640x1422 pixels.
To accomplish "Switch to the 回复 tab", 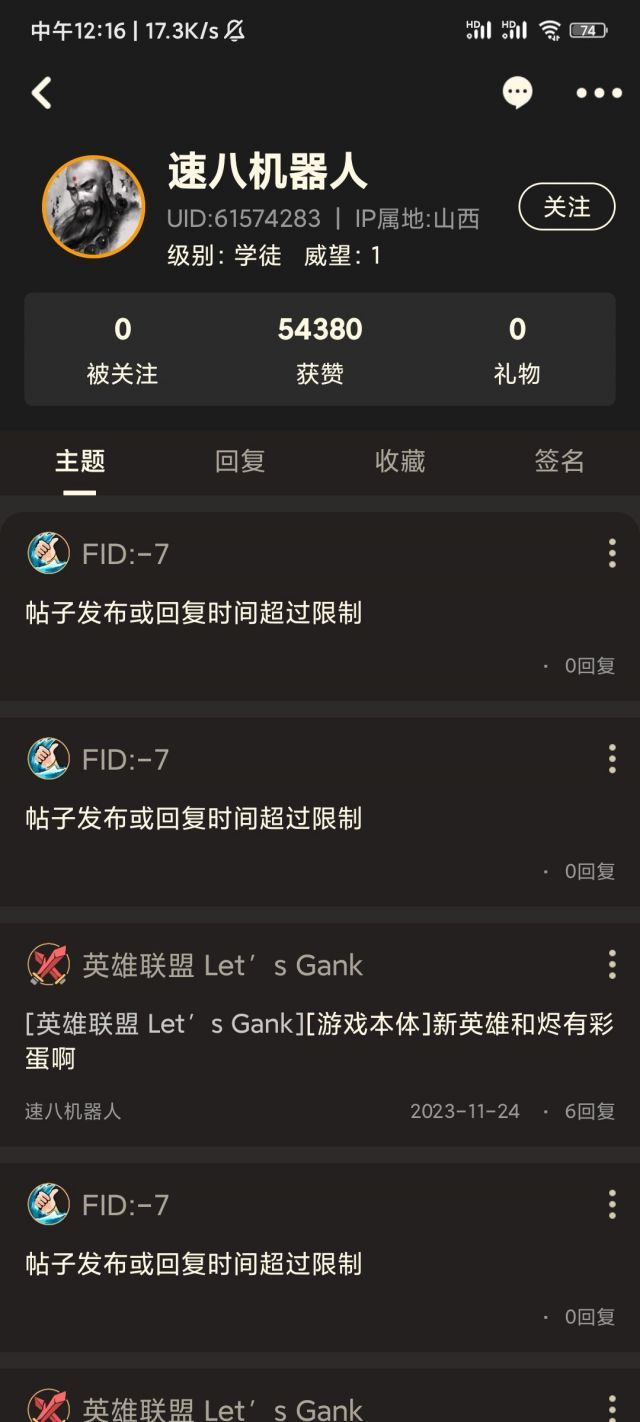I will 240,461.
